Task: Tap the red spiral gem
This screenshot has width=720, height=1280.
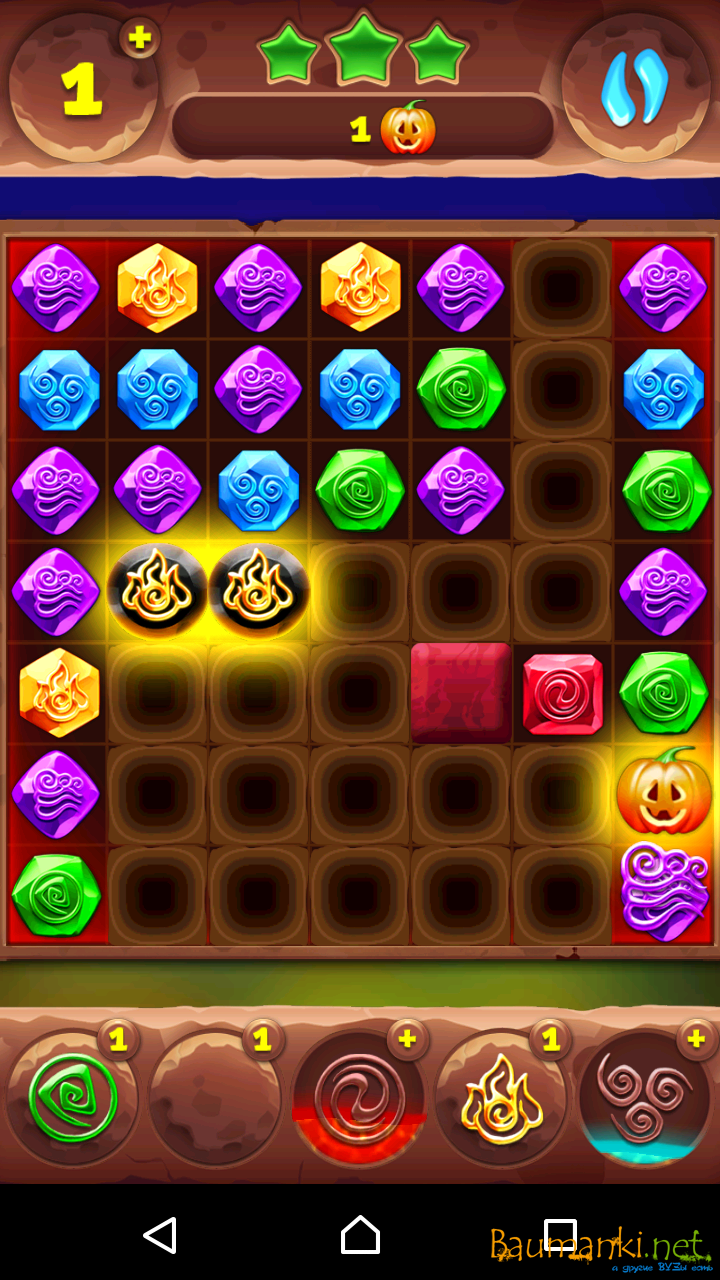Action: click(x=563, y=694)
